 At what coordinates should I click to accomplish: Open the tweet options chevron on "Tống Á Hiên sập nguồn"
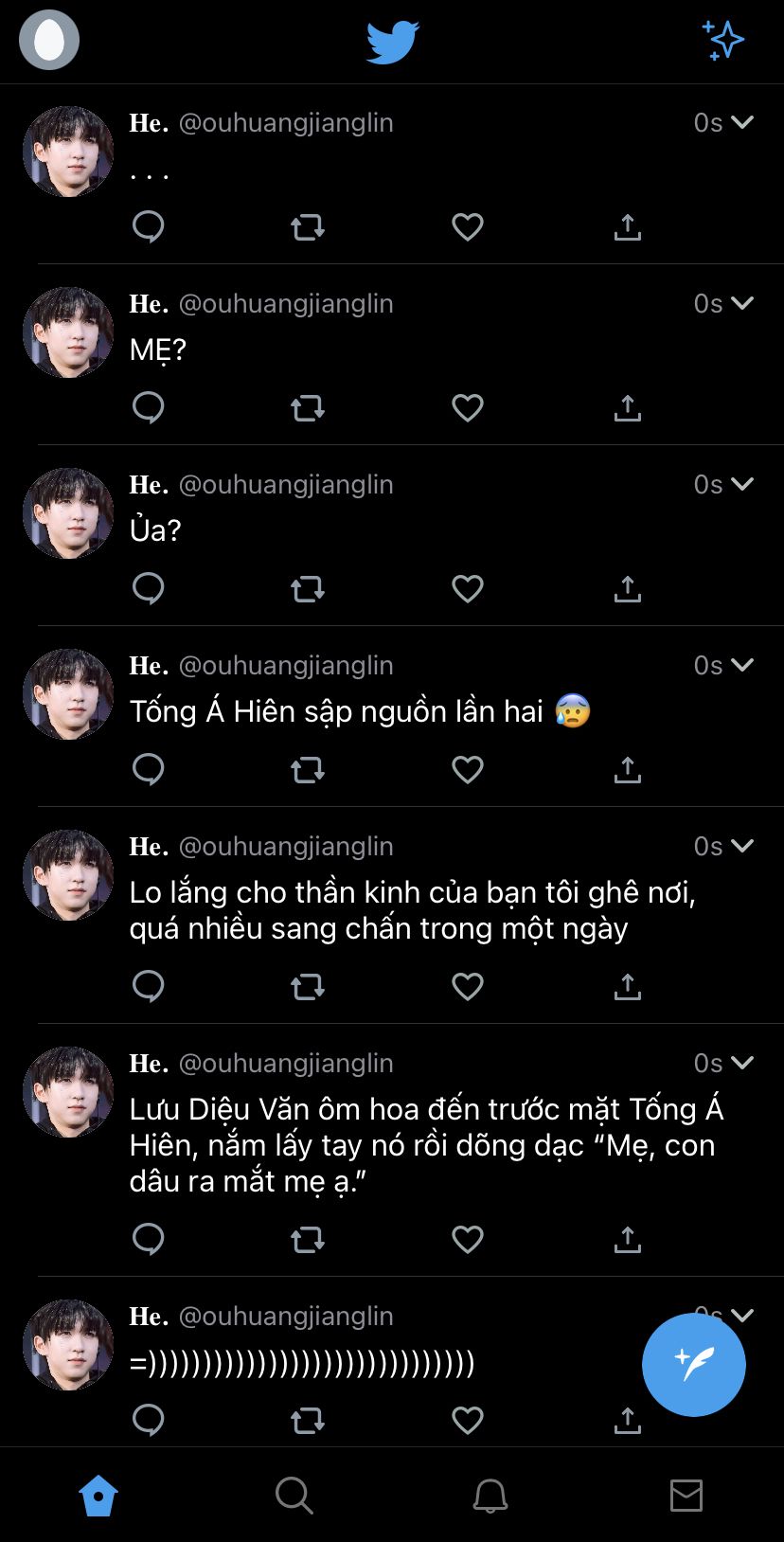tap(742, 665)
